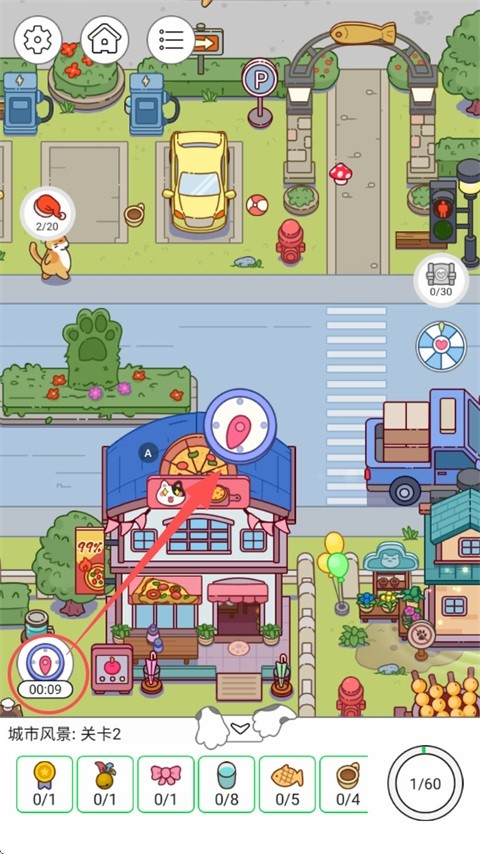
Task: Tap the location pin hint above pizza shop
Action: pyautogui.click(x=240, y=424)
